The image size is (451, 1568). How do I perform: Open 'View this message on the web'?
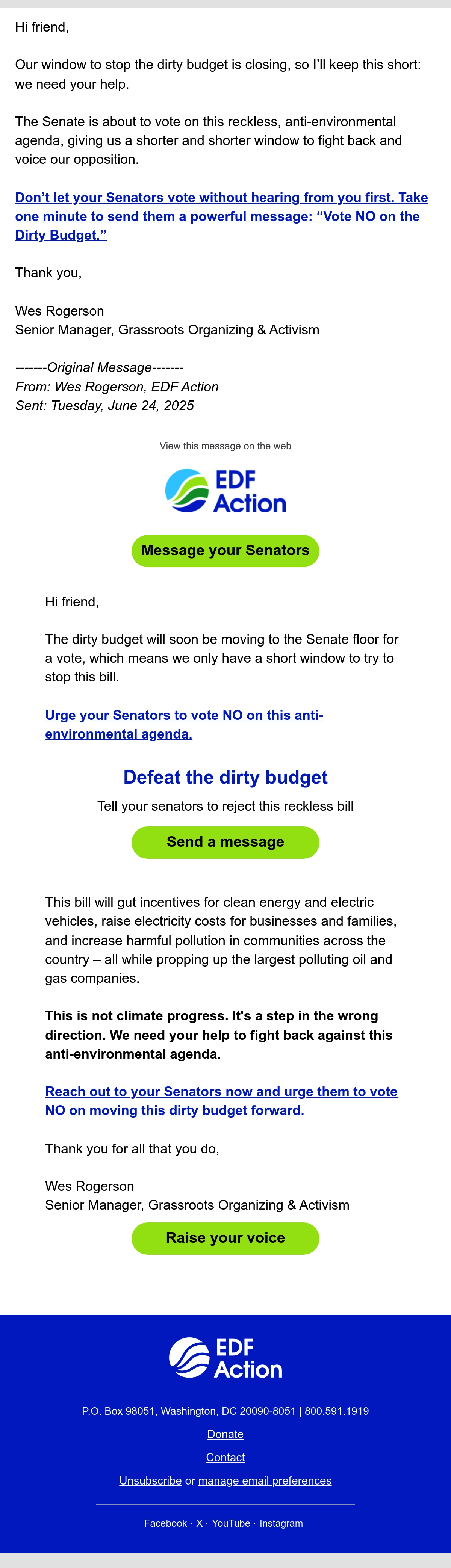click(x=225, y=446)
